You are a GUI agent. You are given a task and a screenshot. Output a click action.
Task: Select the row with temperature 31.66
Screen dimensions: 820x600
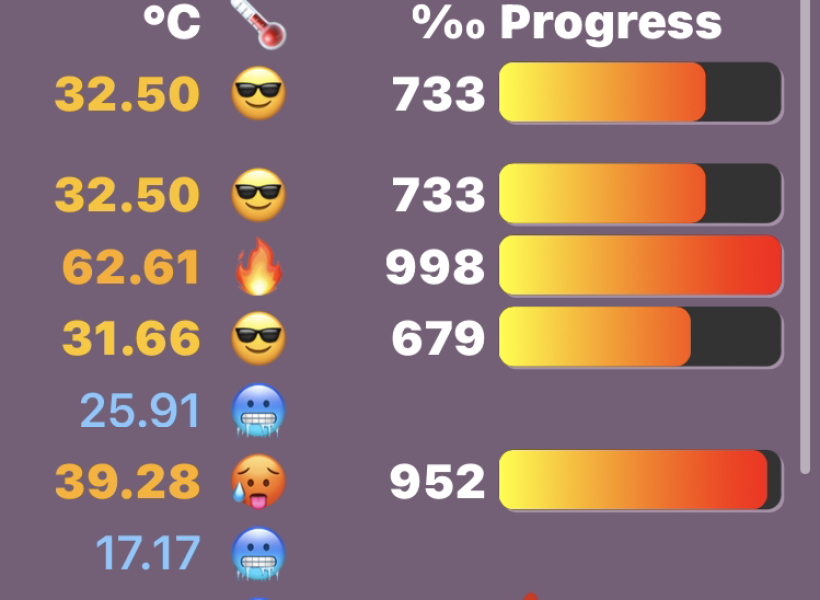point(130,338)
